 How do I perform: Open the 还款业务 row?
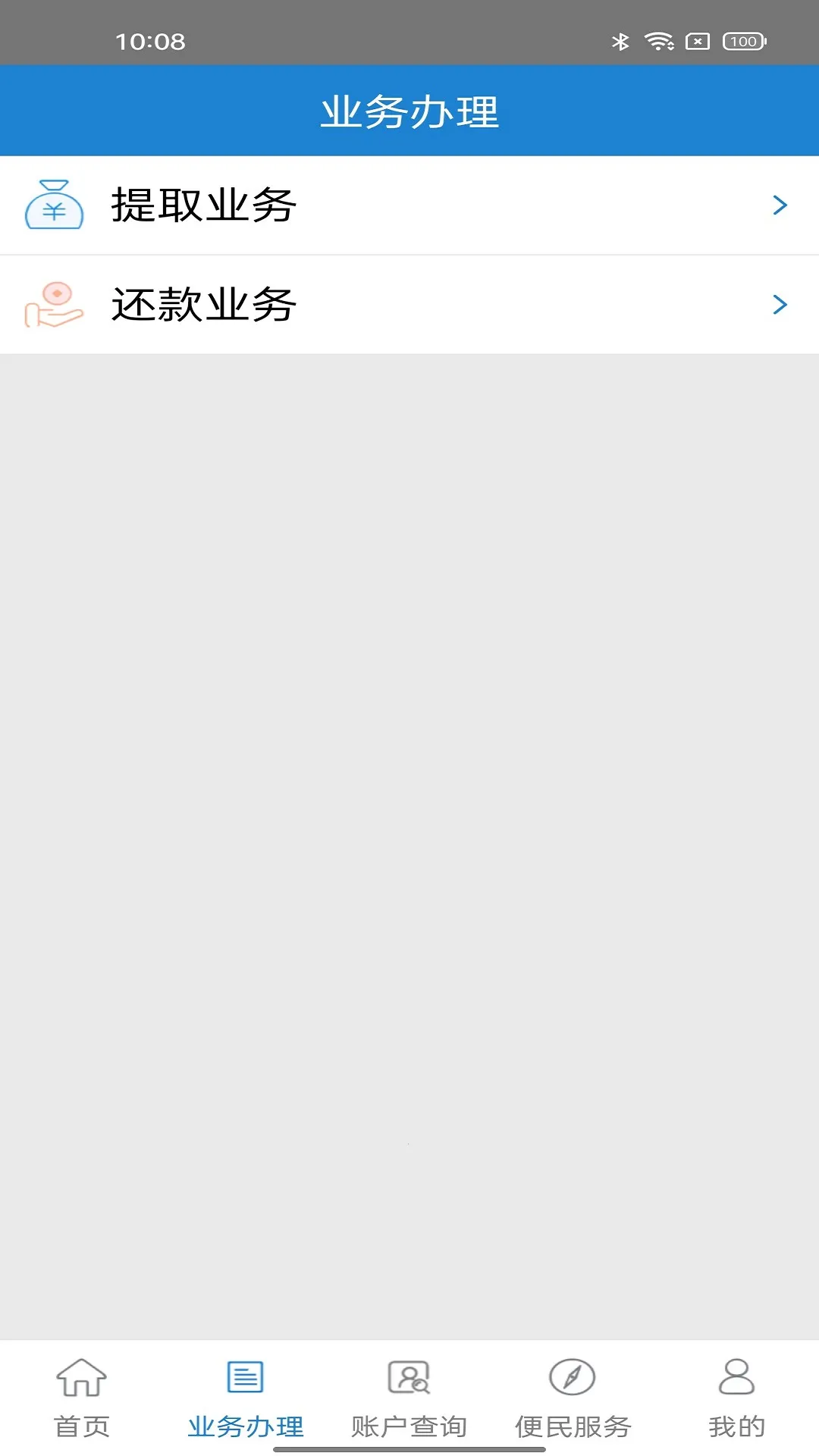pos(409,305)
